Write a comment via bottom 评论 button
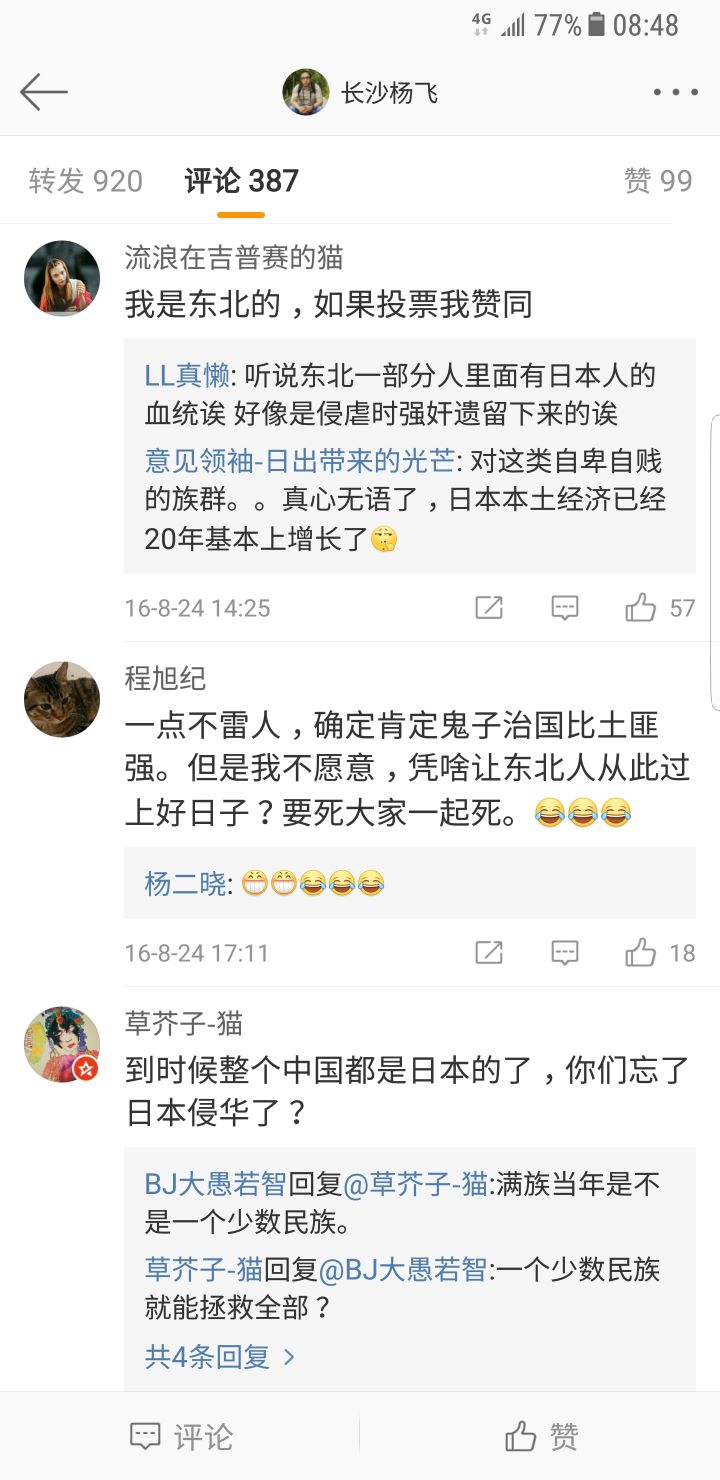The height and width of the screenshot is (1480, 720). tap(182, 1437)
